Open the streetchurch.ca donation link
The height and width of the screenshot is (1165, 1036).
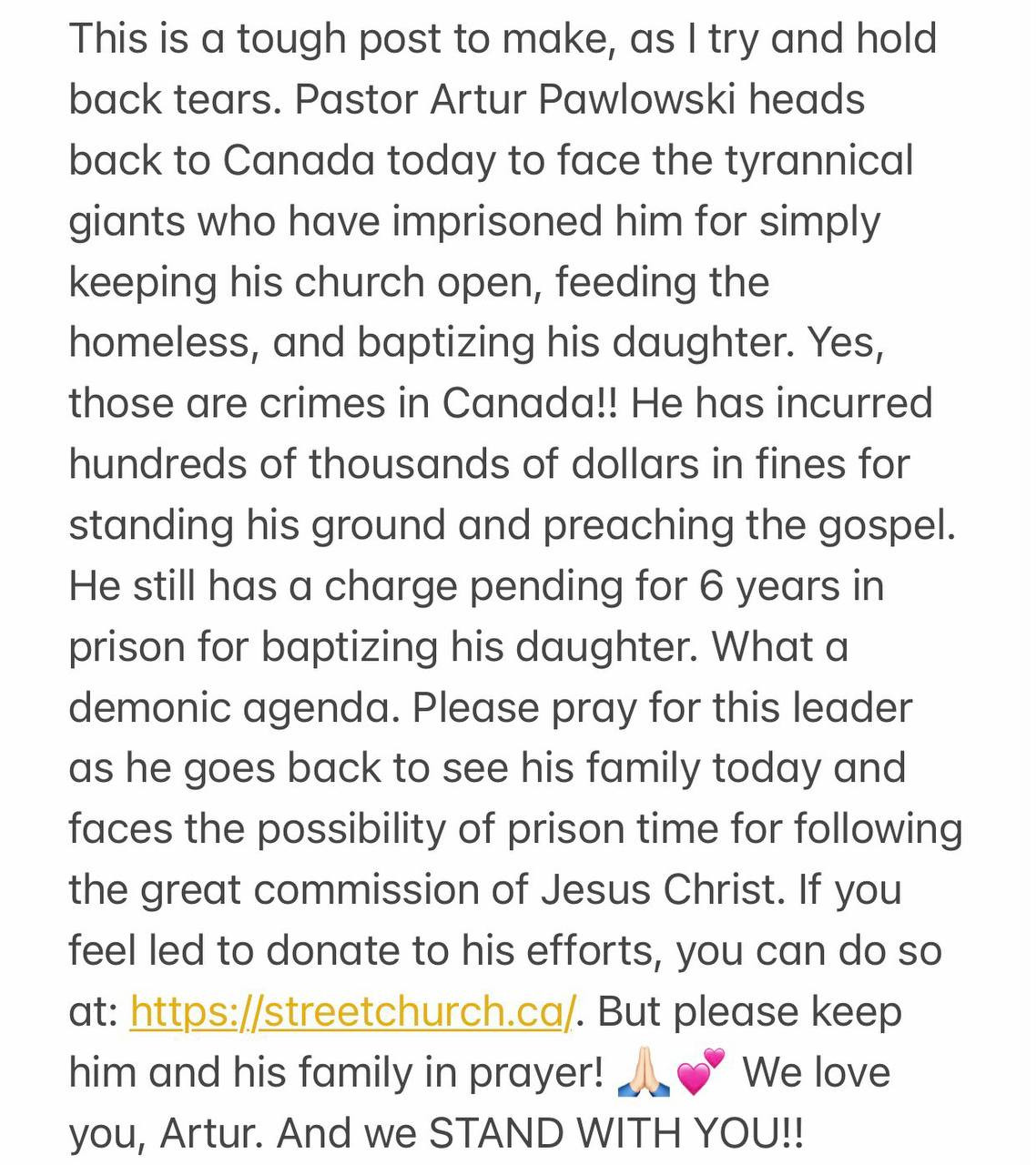click(x=352, y=1011)
